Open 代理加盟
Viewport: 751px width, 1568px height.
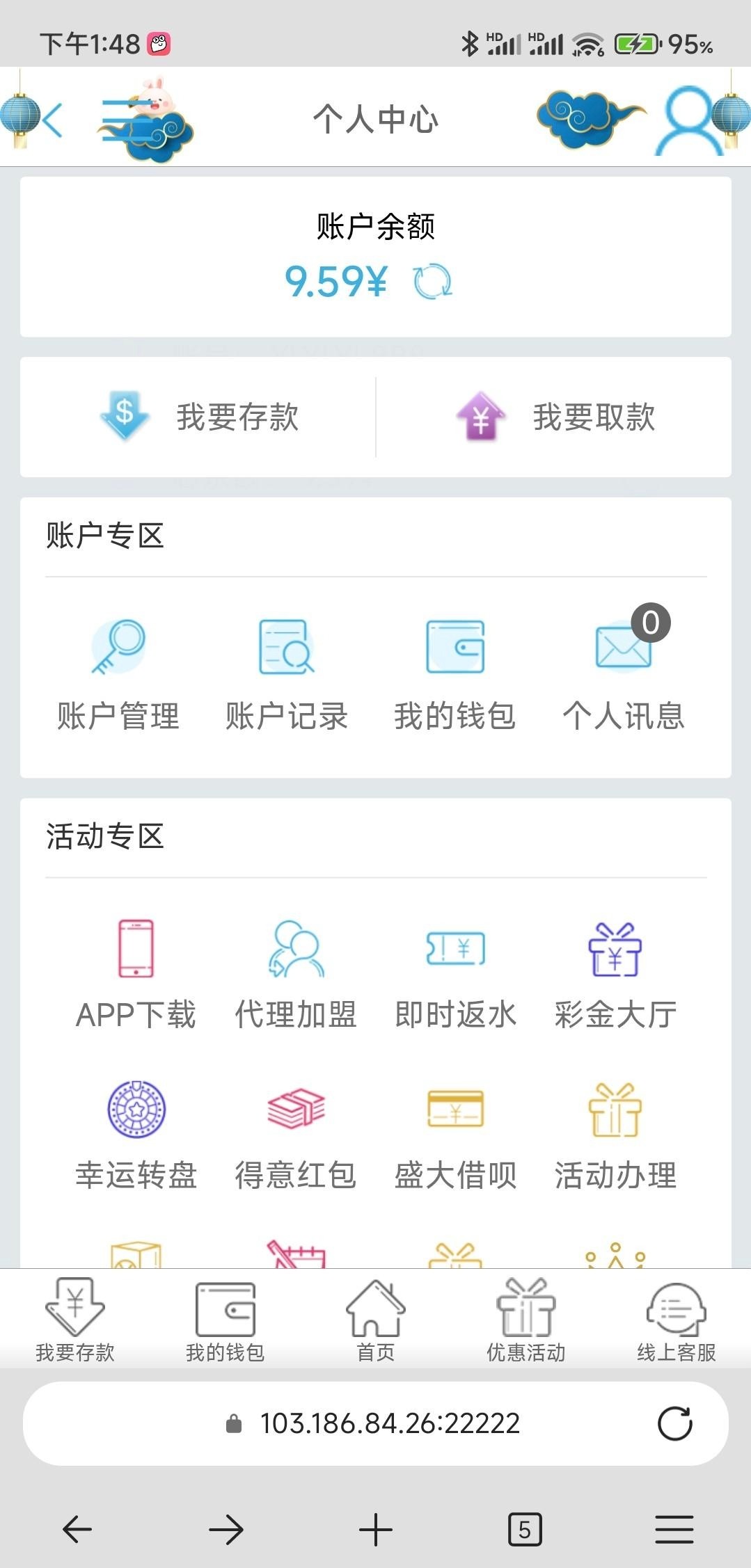point(296,975)
